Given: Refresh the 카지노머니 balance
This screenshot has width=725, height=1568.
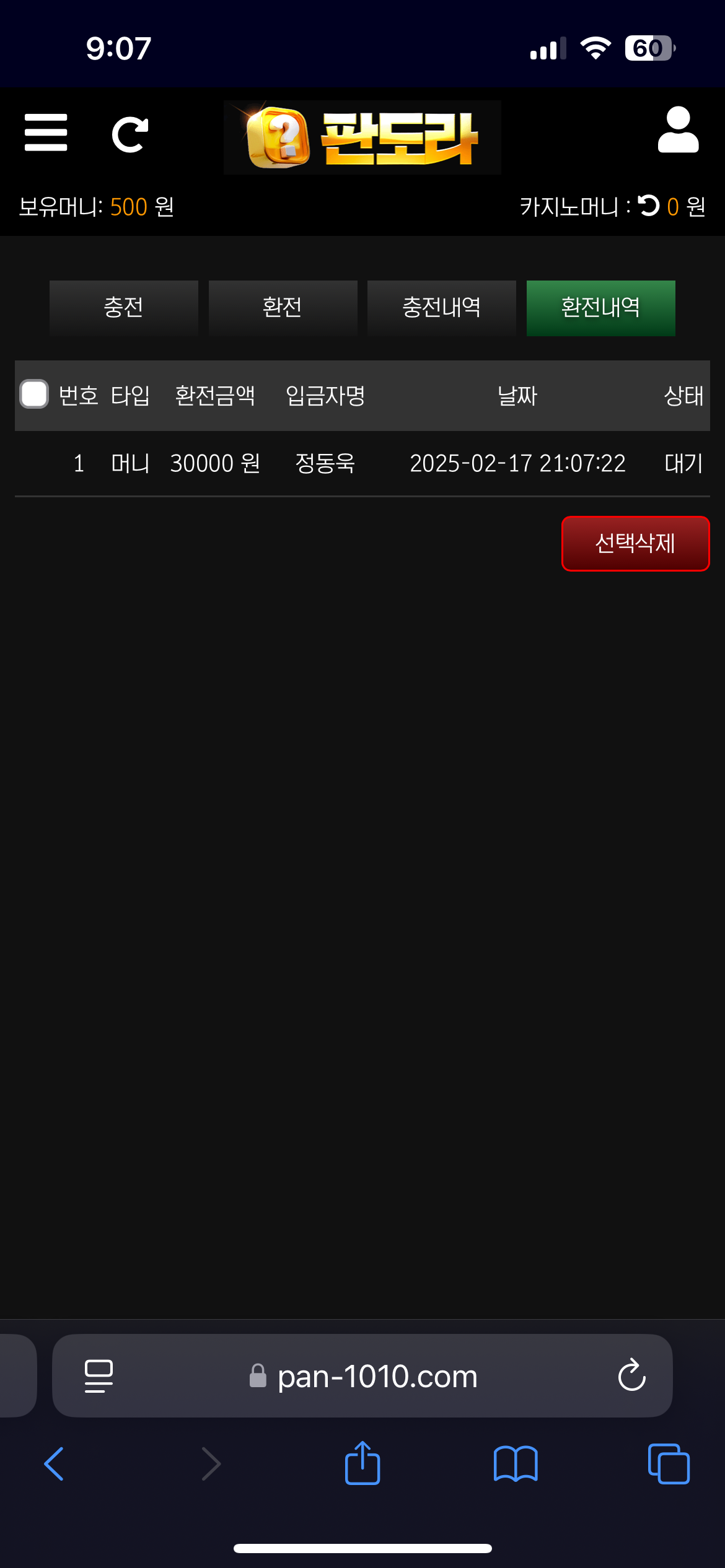Looking at the screenshot, I should tap(649, 206).
